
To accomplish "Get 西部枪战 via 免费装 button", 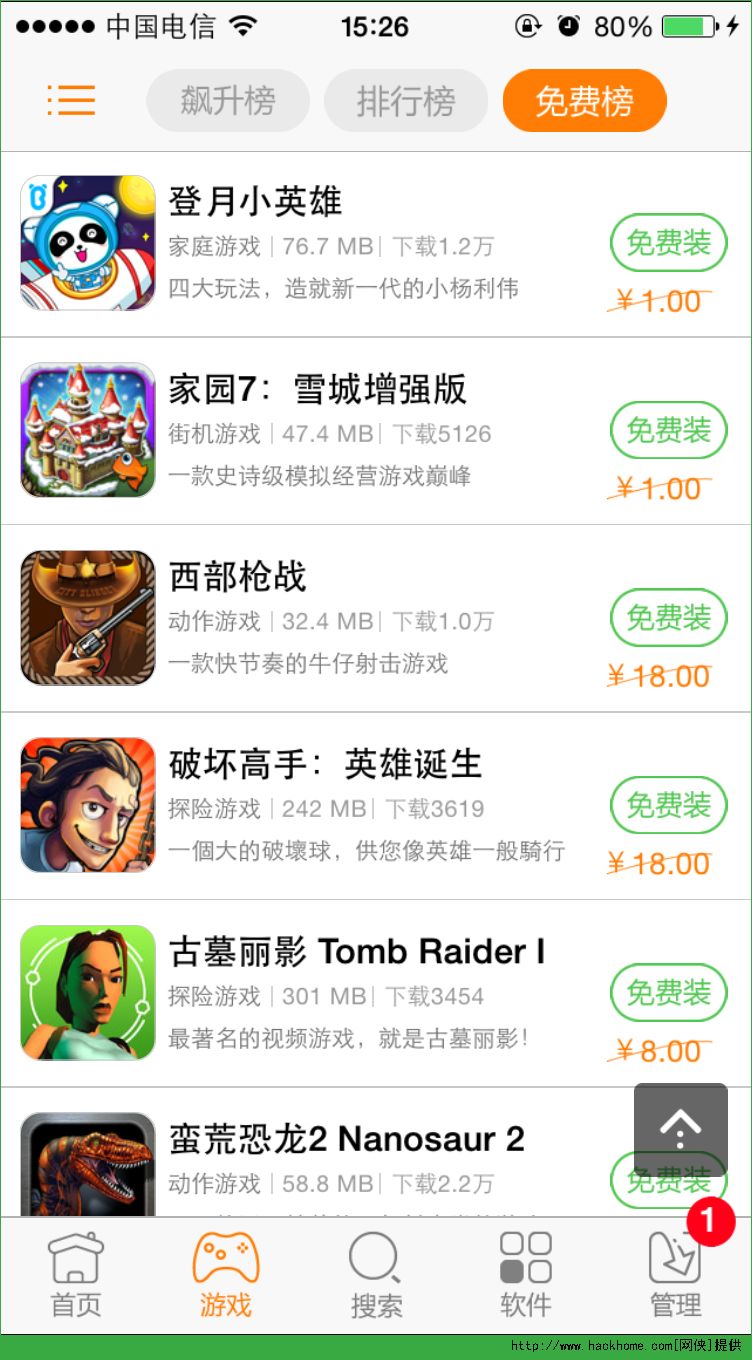I will (x=668, y=617).
